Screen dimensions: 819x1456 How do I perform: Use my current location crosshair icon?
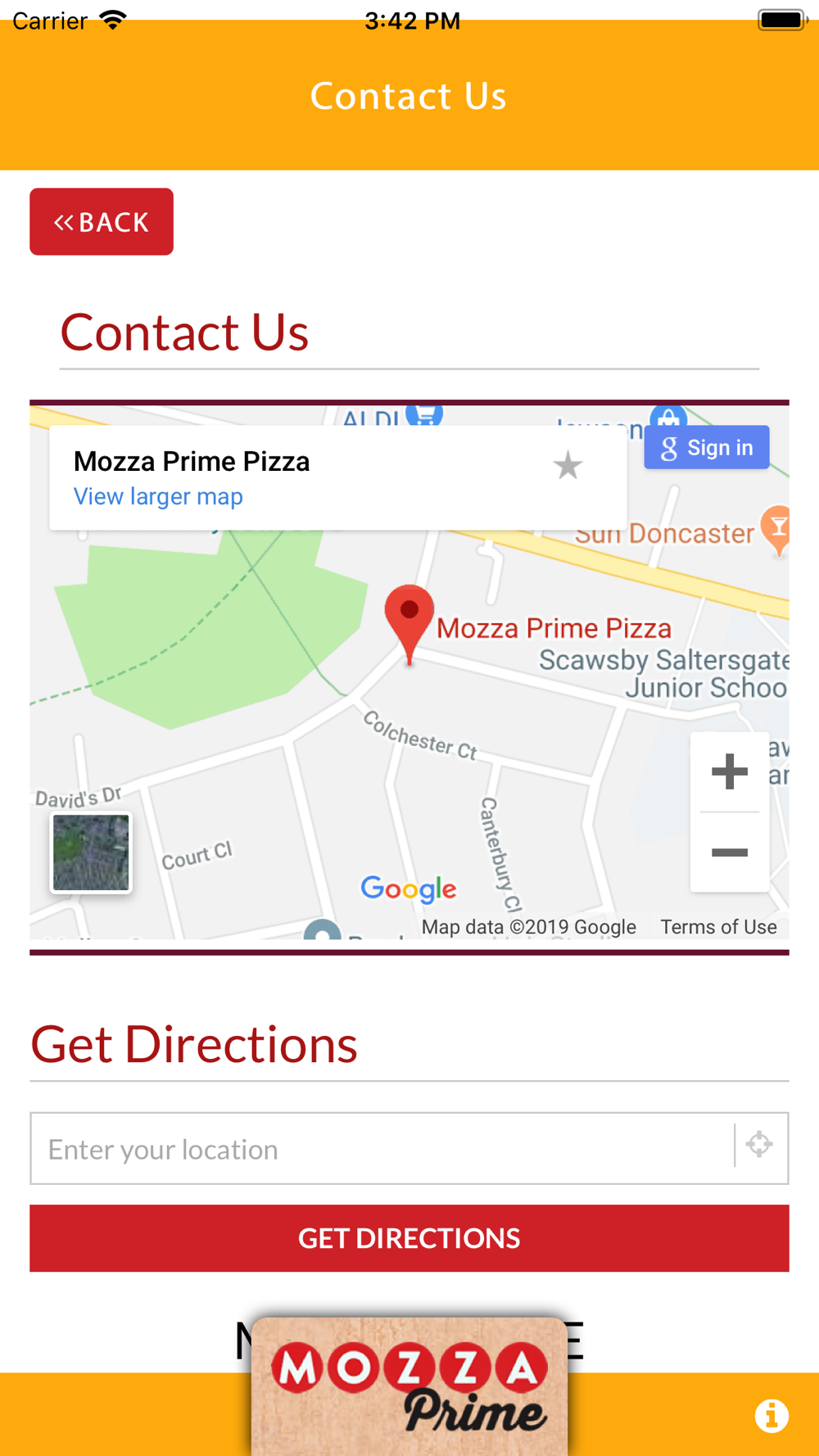[x=759, y=1145]
